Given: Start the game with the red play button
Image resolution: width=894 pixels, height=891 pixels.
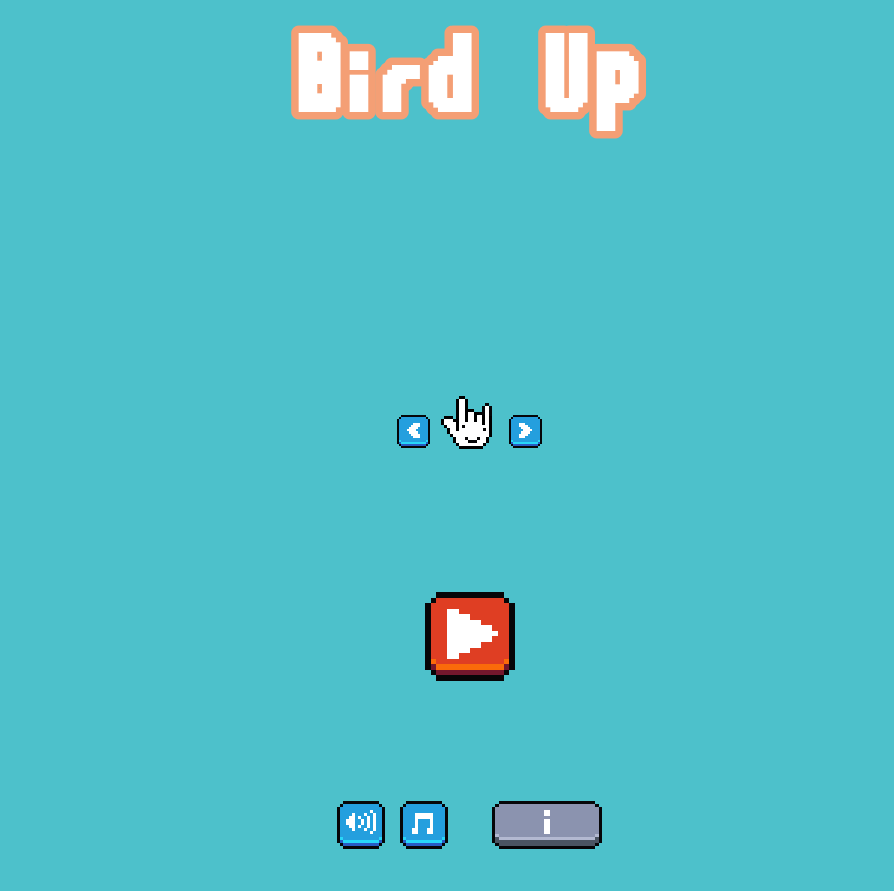Looking at the screenshot, I should 469,634.
